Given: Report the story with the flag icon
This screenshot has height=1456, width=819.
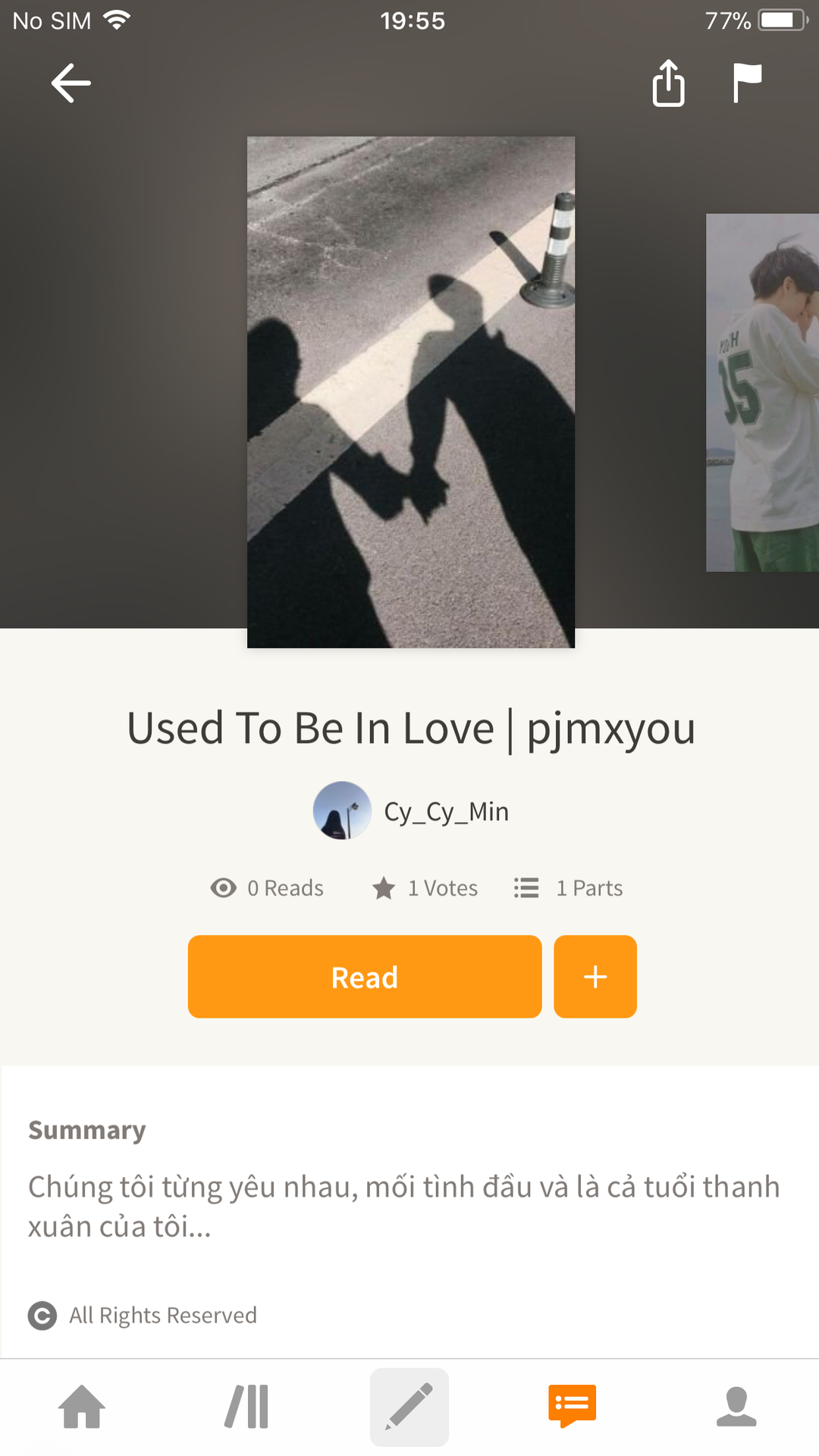Looking at the screenshot, I should click(x=747, y=83).
